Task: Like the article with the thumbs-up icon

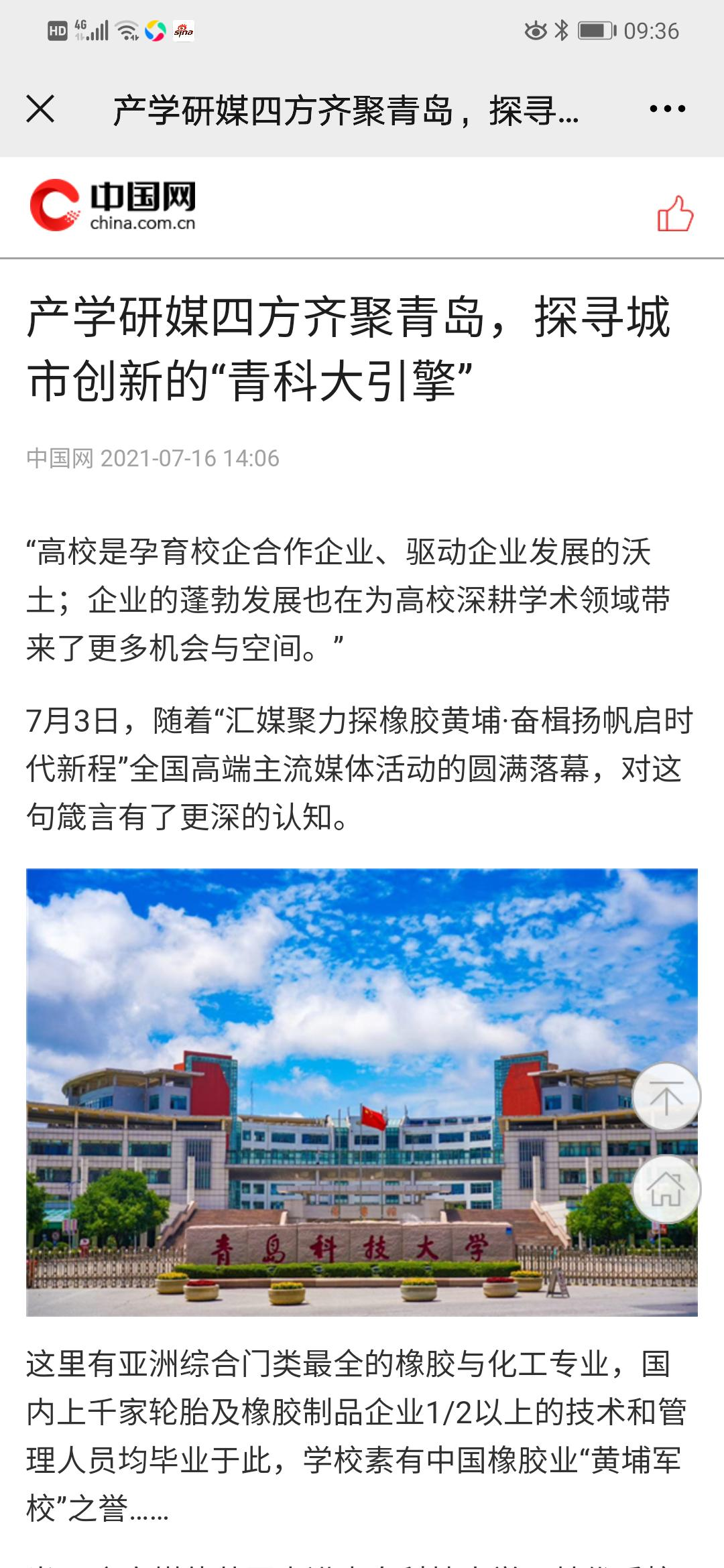Action: 674,214
